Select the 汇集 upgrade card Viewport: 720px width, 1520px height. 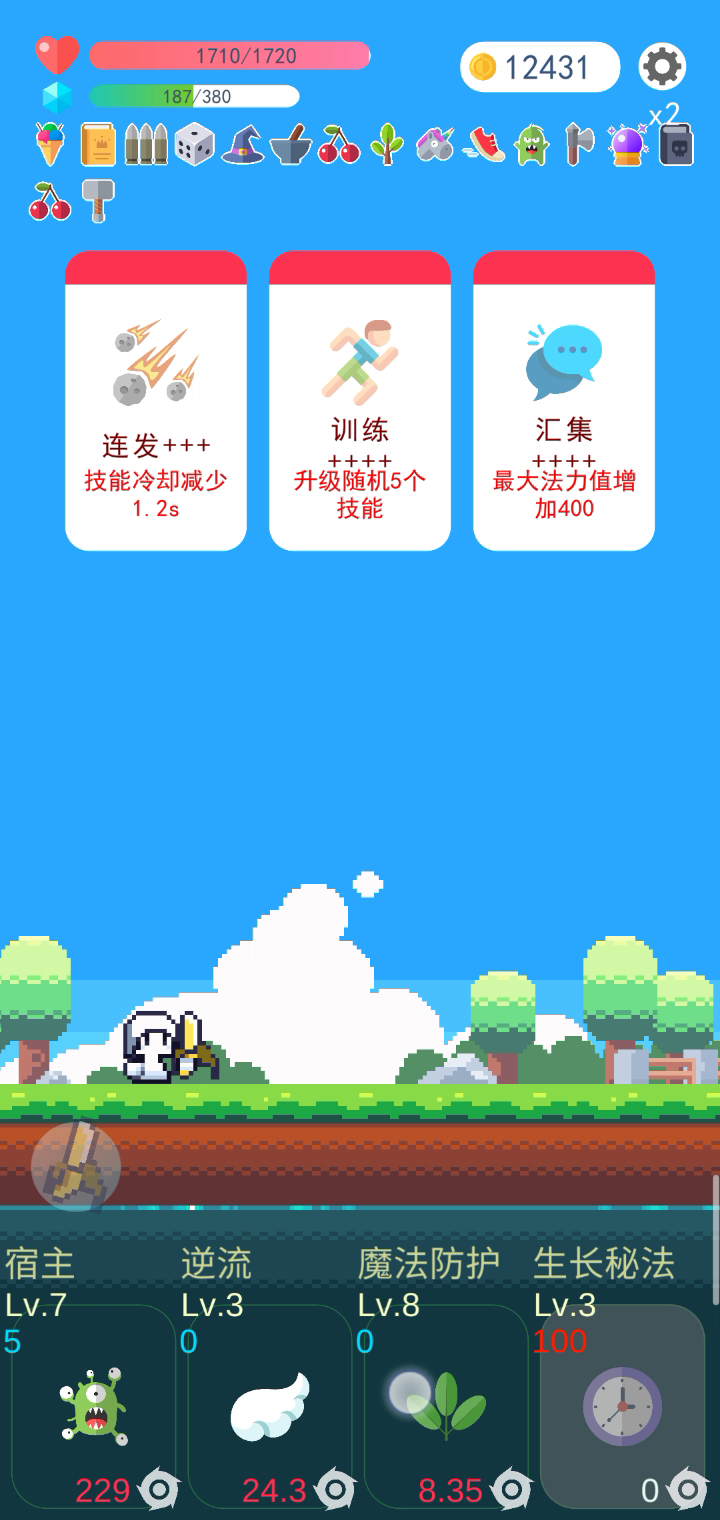tap(564, 400)
